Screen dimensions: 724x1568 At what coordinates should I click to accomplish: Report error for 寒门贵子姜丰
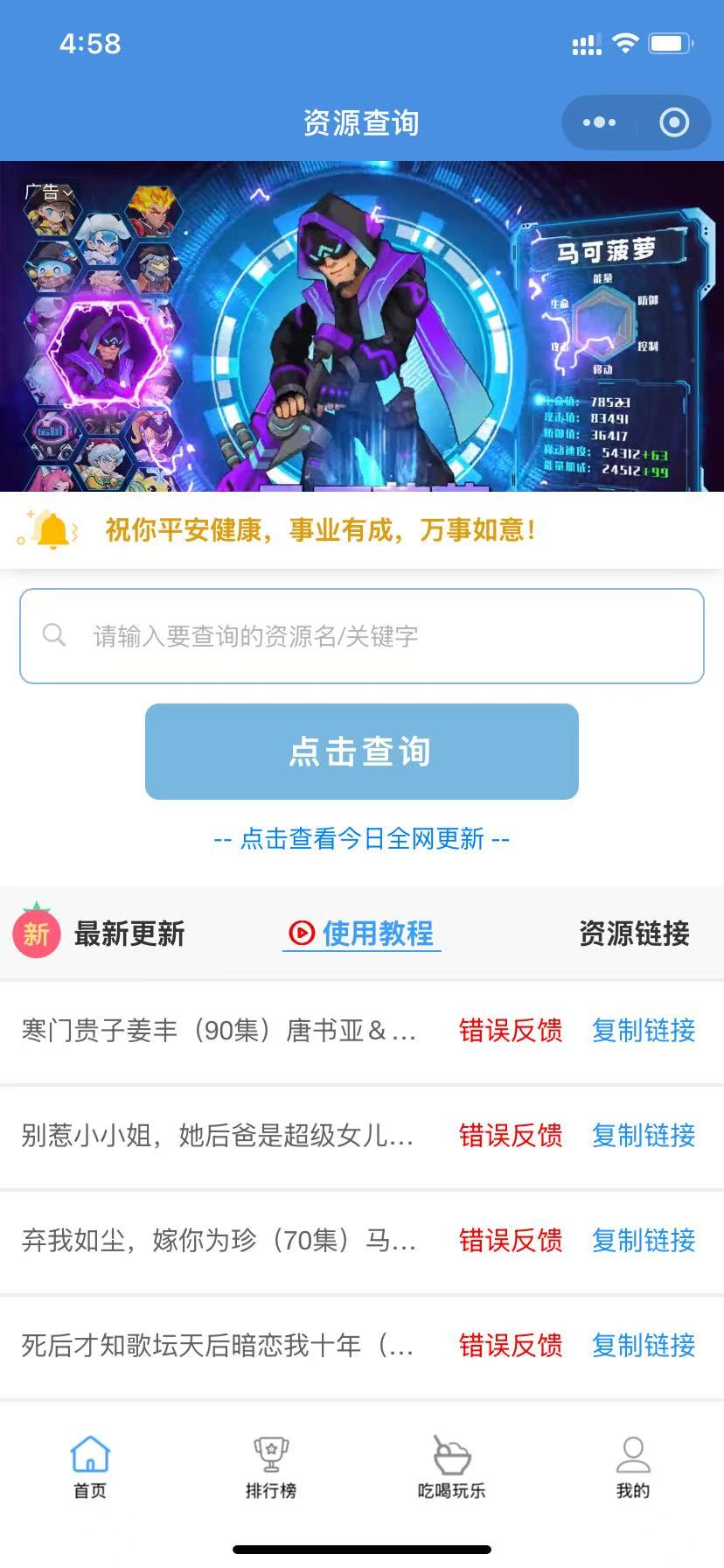pos(511,1031)
